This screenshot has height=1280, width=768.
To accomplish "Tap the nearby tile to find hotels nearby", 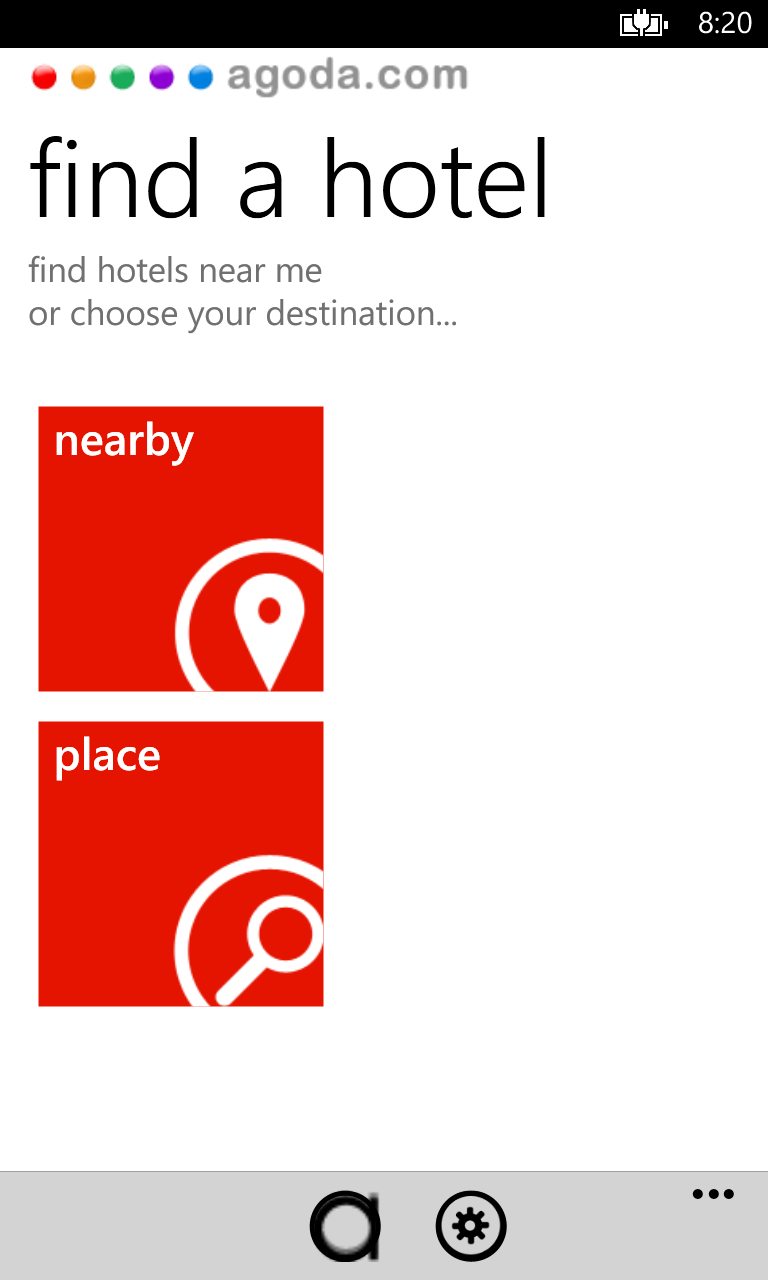I will pos(180,548).
